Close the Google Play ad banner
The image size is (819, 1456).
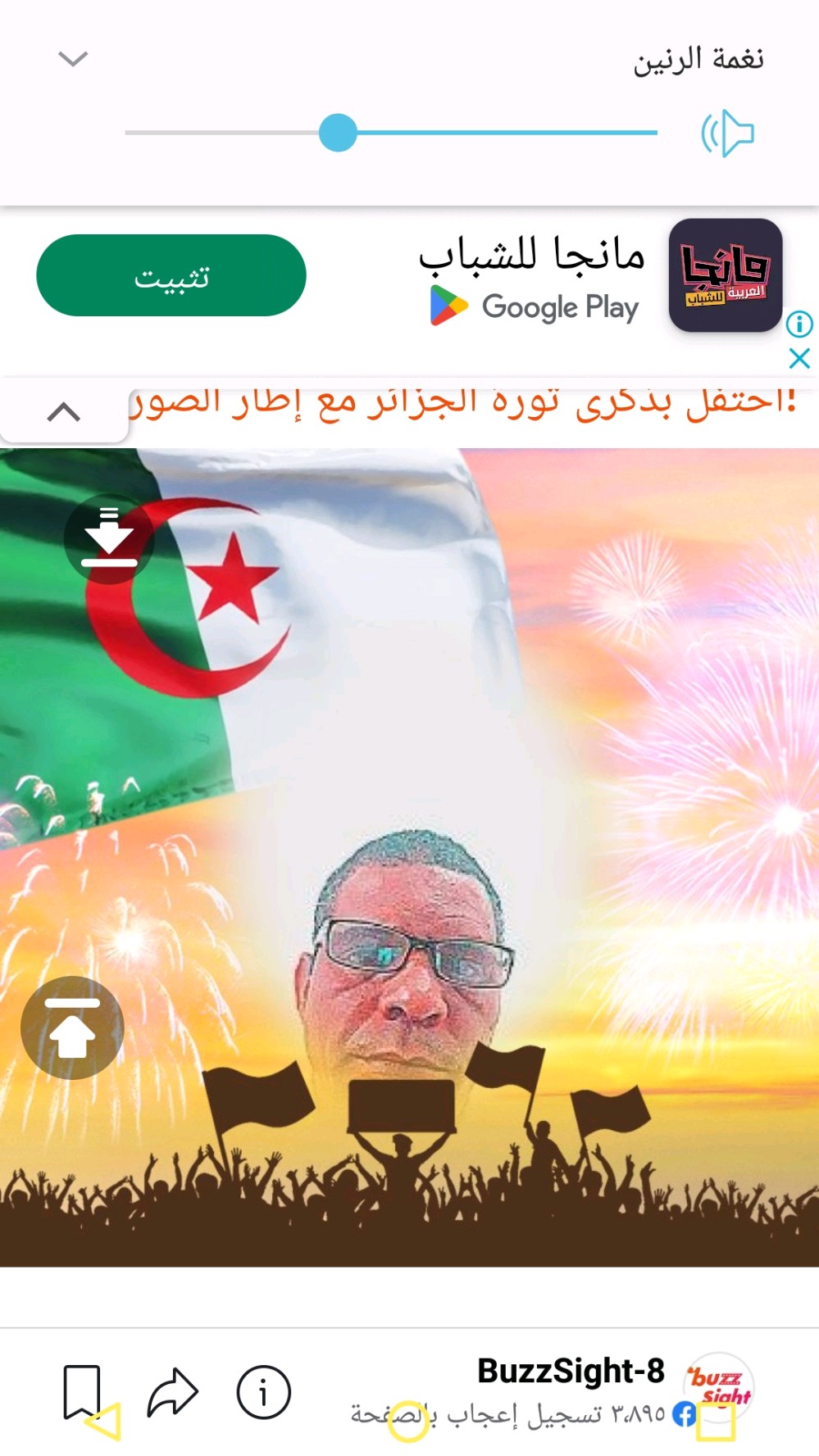pos(799,358)
